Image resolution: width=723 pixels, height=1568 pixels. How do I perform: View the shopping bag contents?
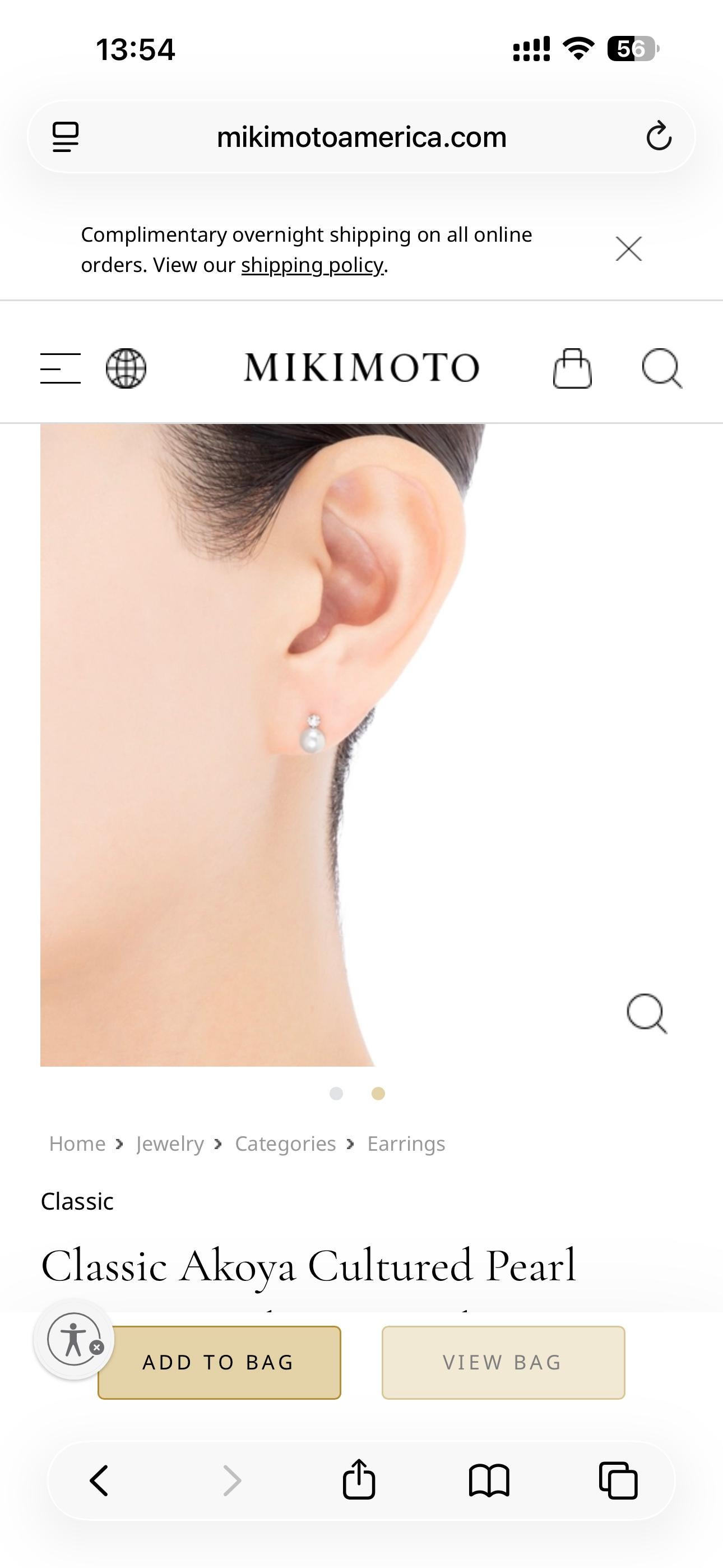pos(502,1363)
